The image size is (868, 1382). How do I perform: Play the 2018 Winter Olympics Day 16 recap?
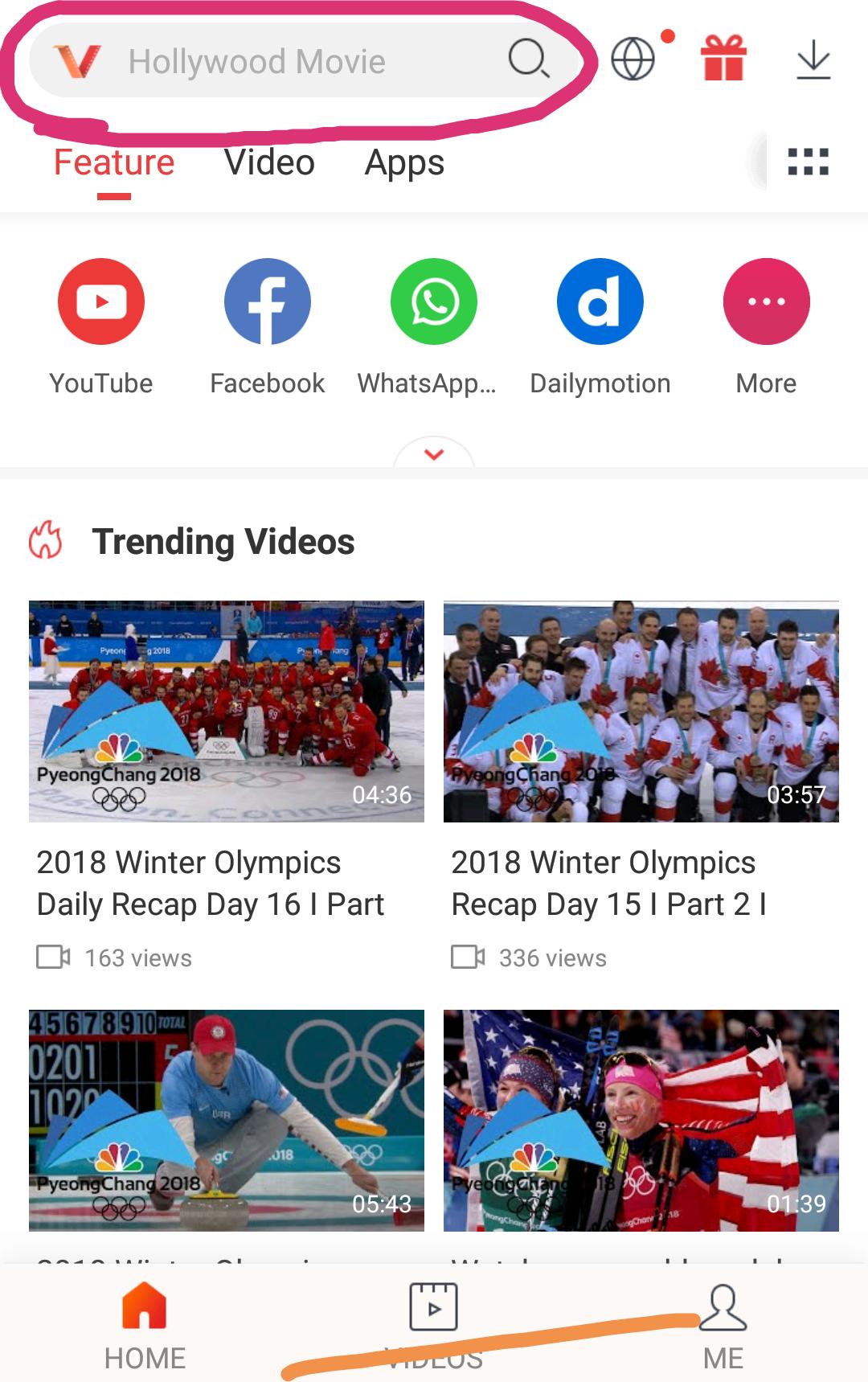point(226,712)
